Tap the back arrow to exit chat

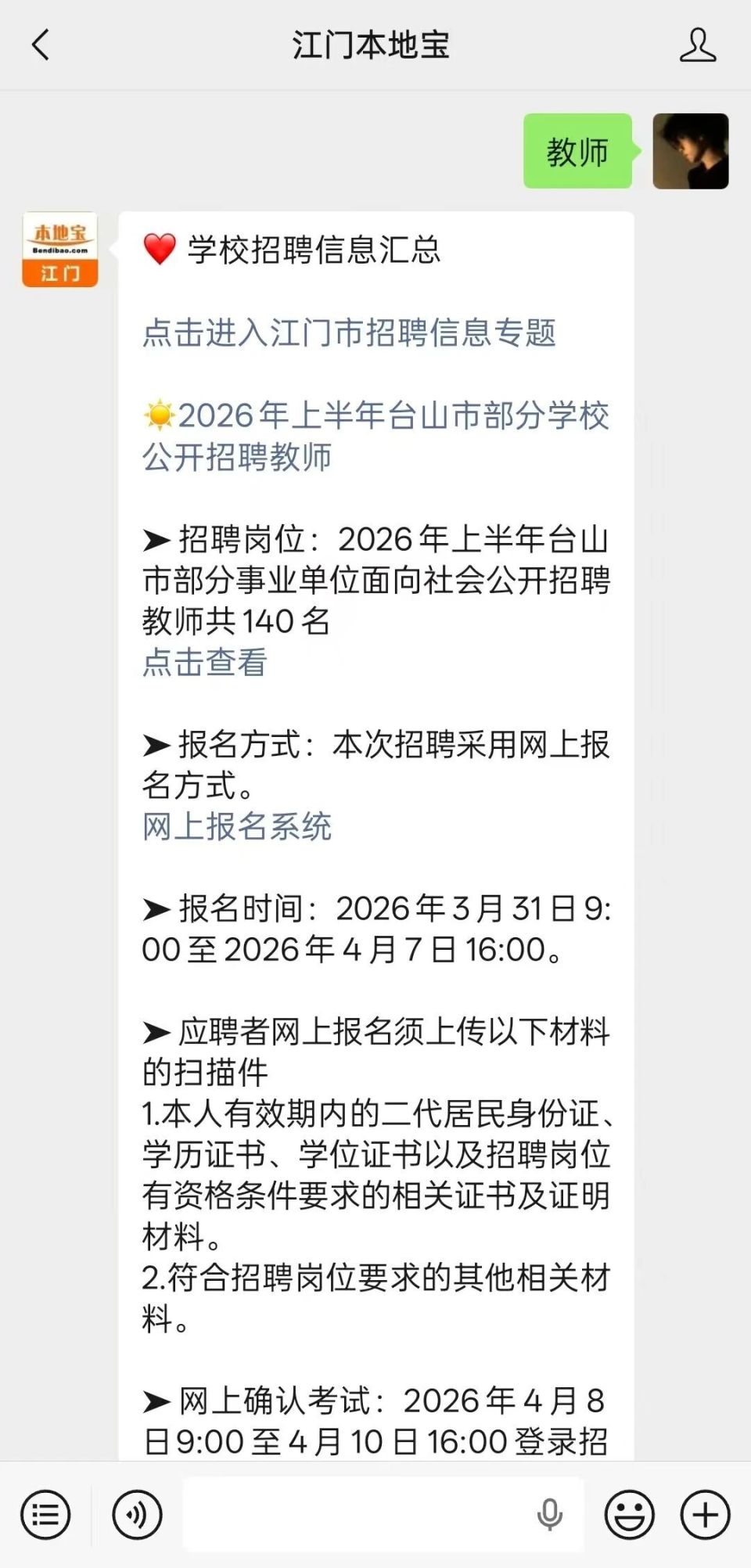click(x=41, y=45)
